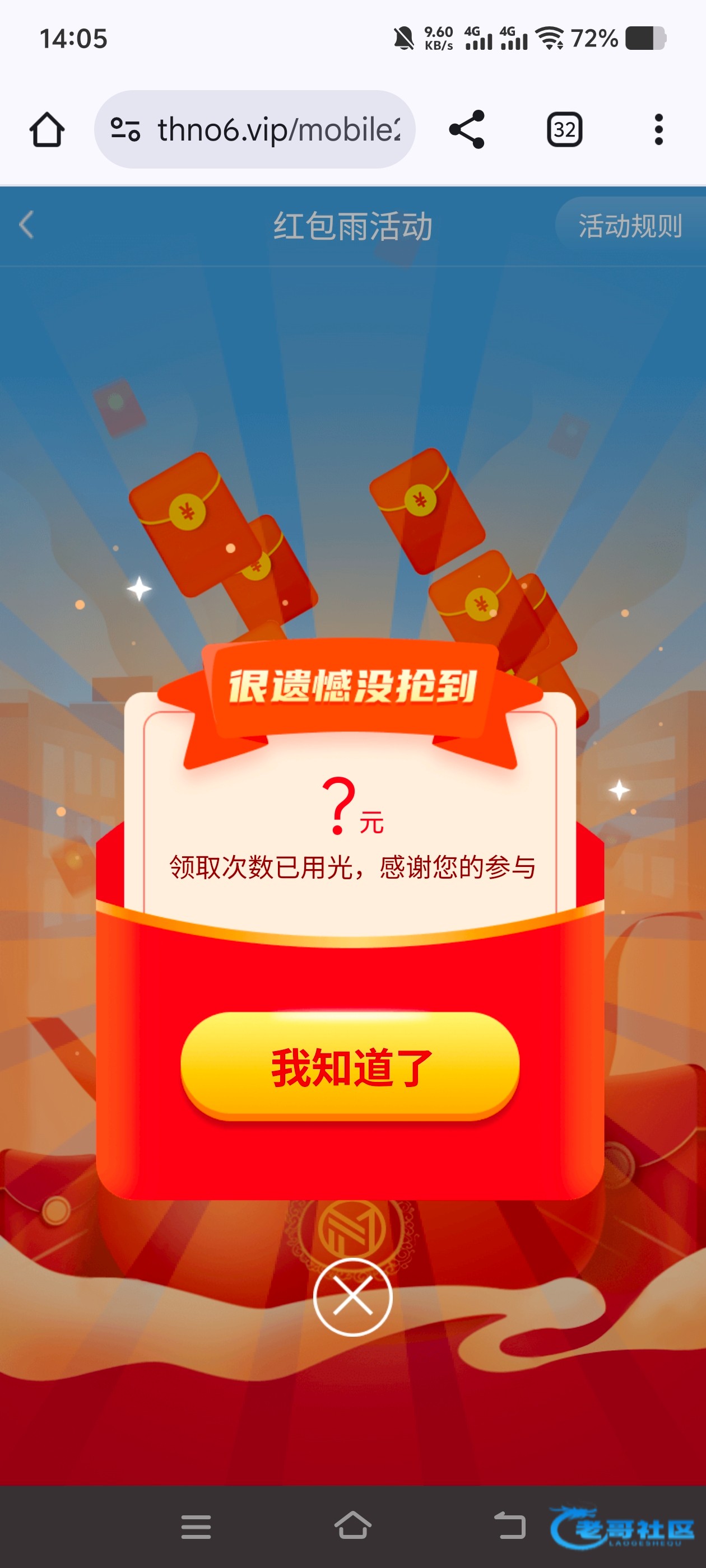The width and height of the screenshot is (706, 1568).
Task: Close the red packet dialog
Action: pyautogui.click(x=352, y=1297)
